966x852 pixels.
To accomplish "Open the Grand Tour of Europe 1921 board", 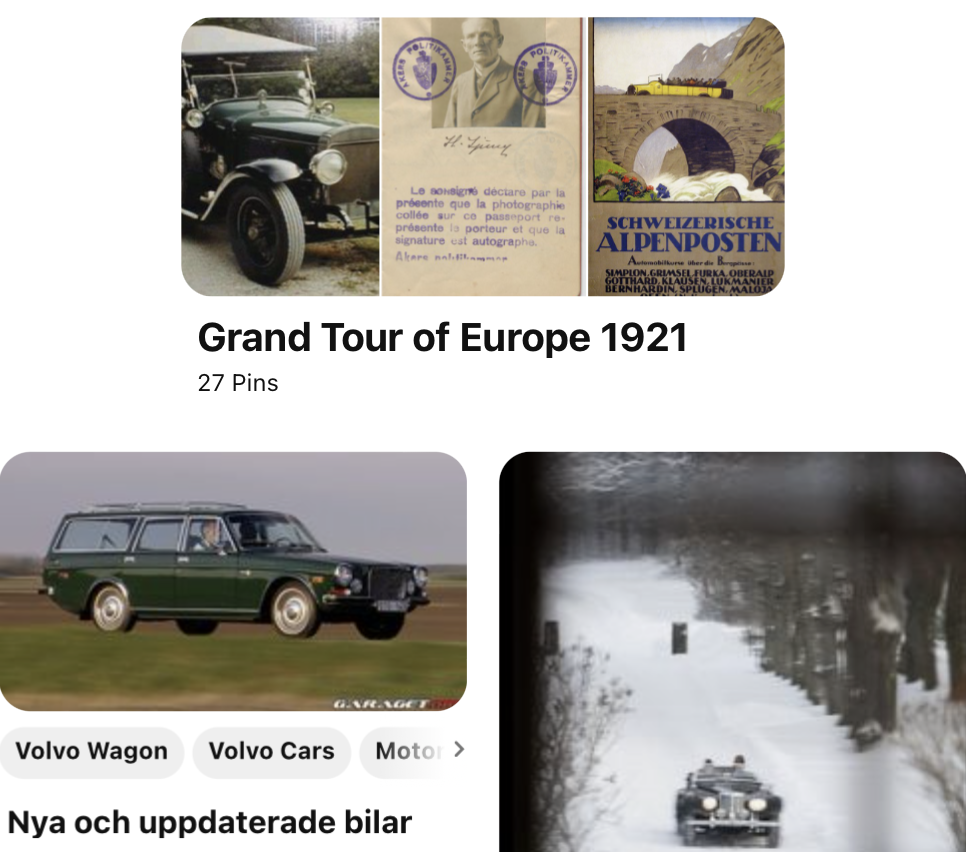I will click(x=442, y=338).
